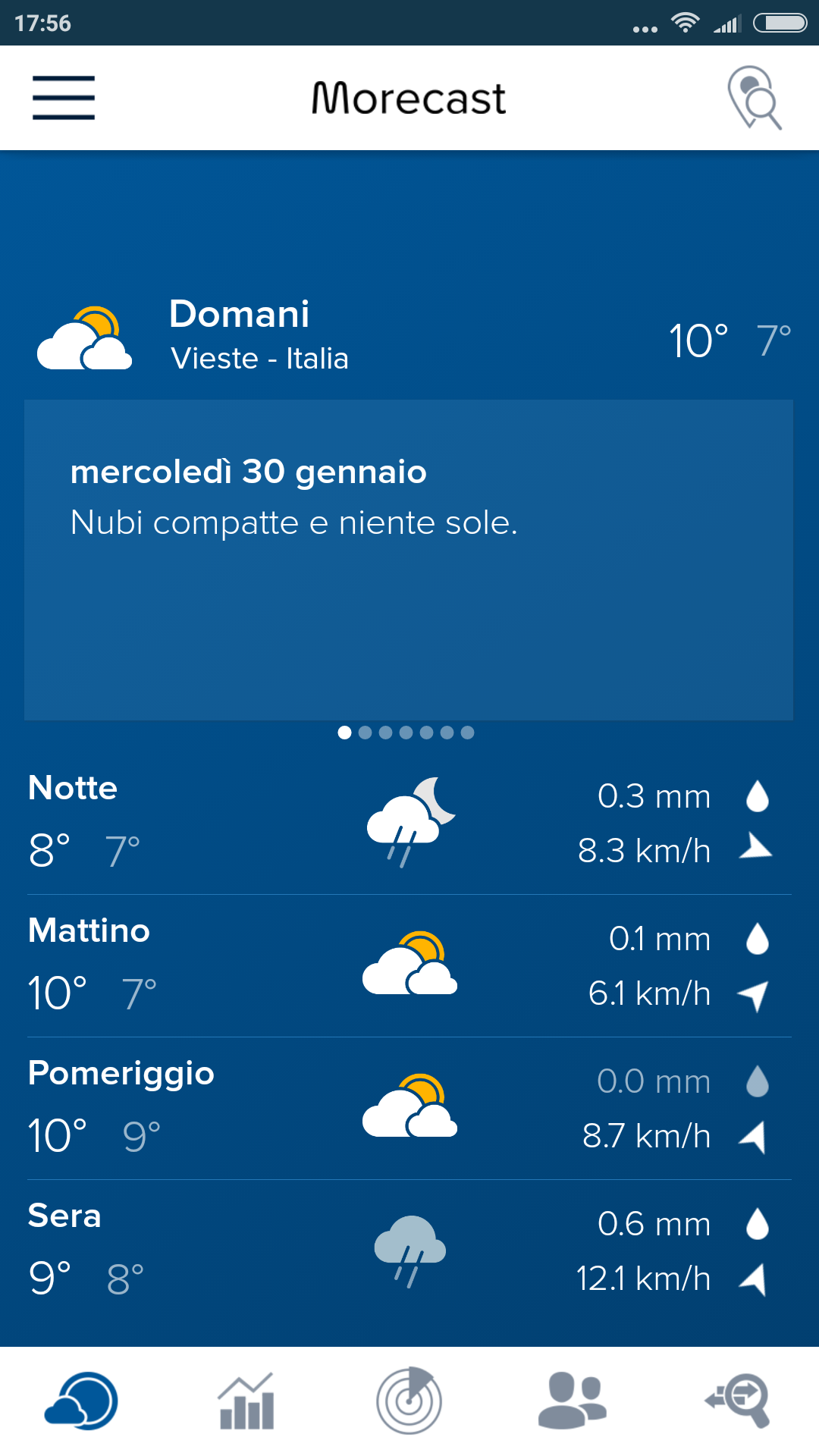819x1456 pixels.
Task: Open the location search icon
Action: tap(755, 98)
